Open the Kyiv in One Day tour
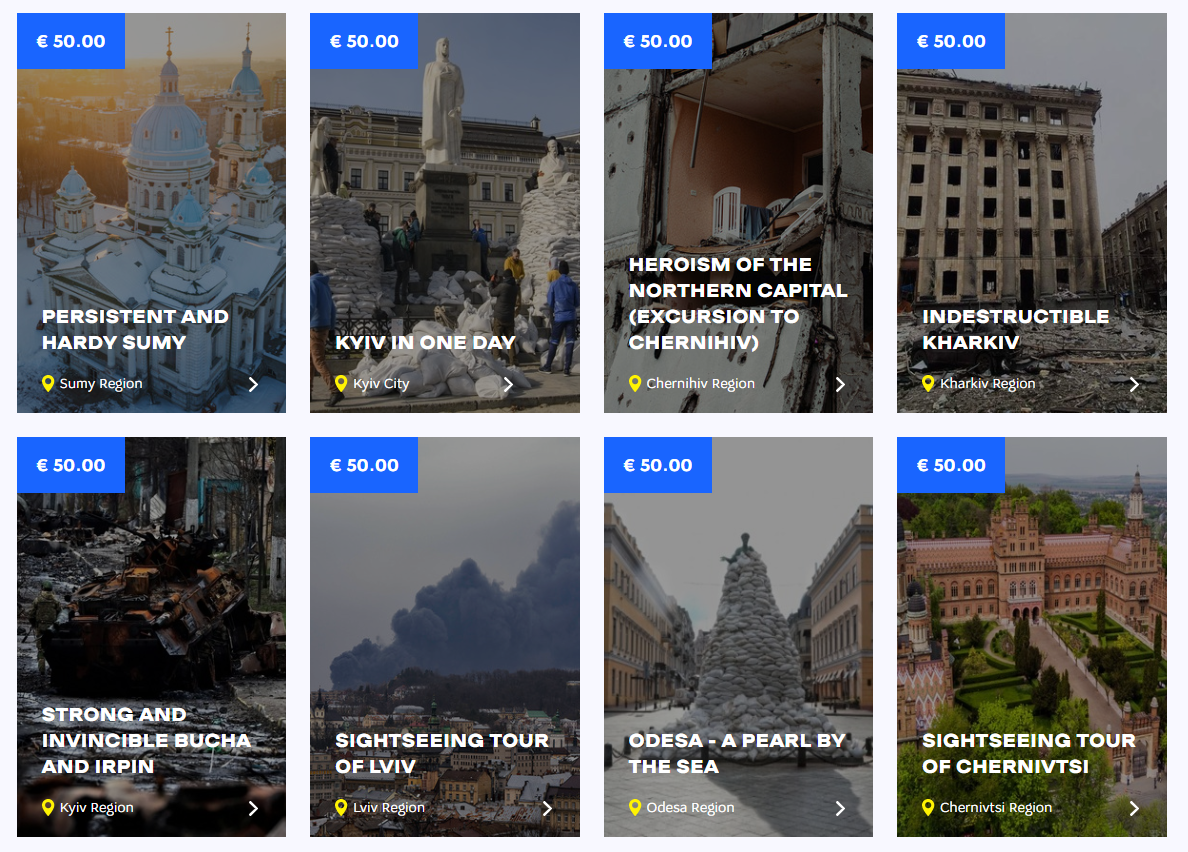 tap(445, 213)
